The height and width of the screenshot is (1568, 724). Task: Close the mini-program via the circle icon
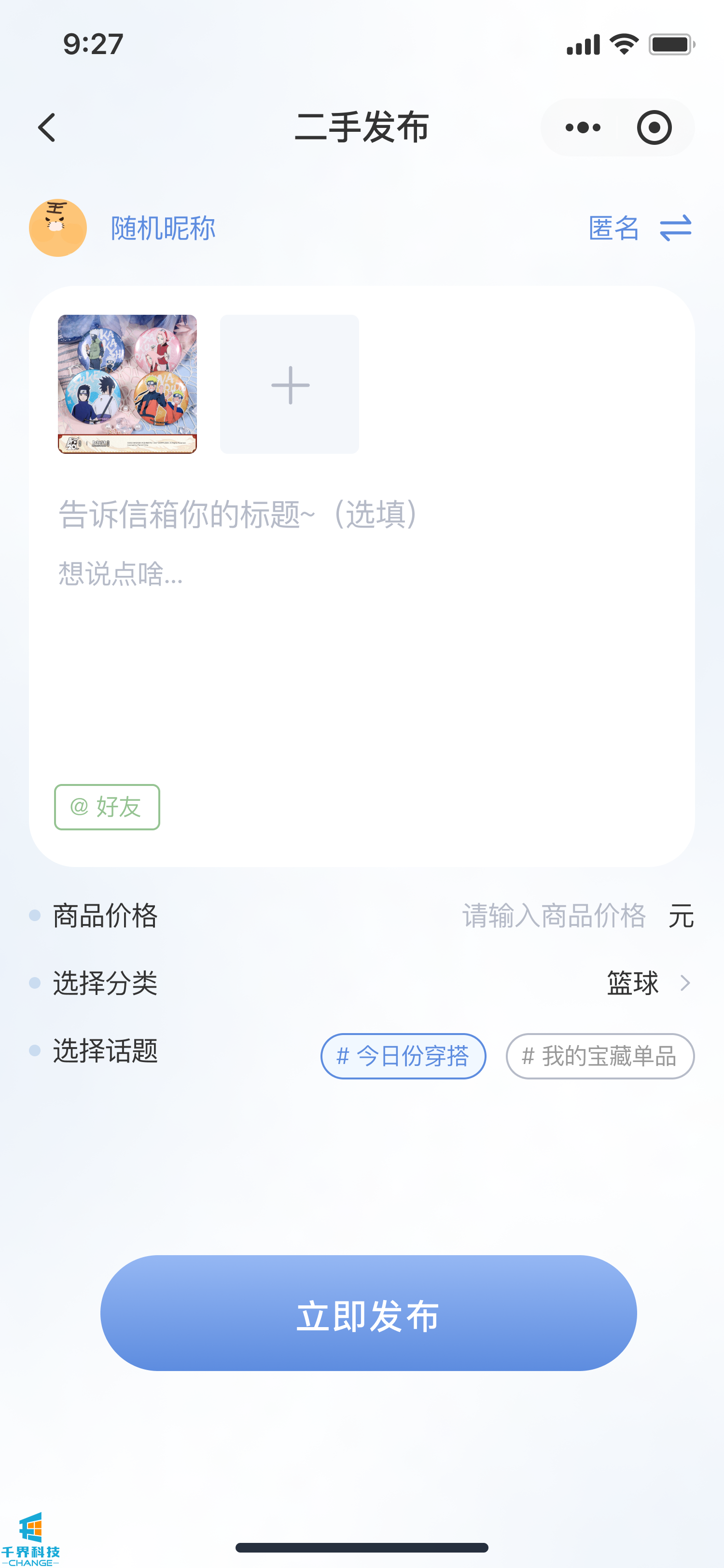[654, 127]
